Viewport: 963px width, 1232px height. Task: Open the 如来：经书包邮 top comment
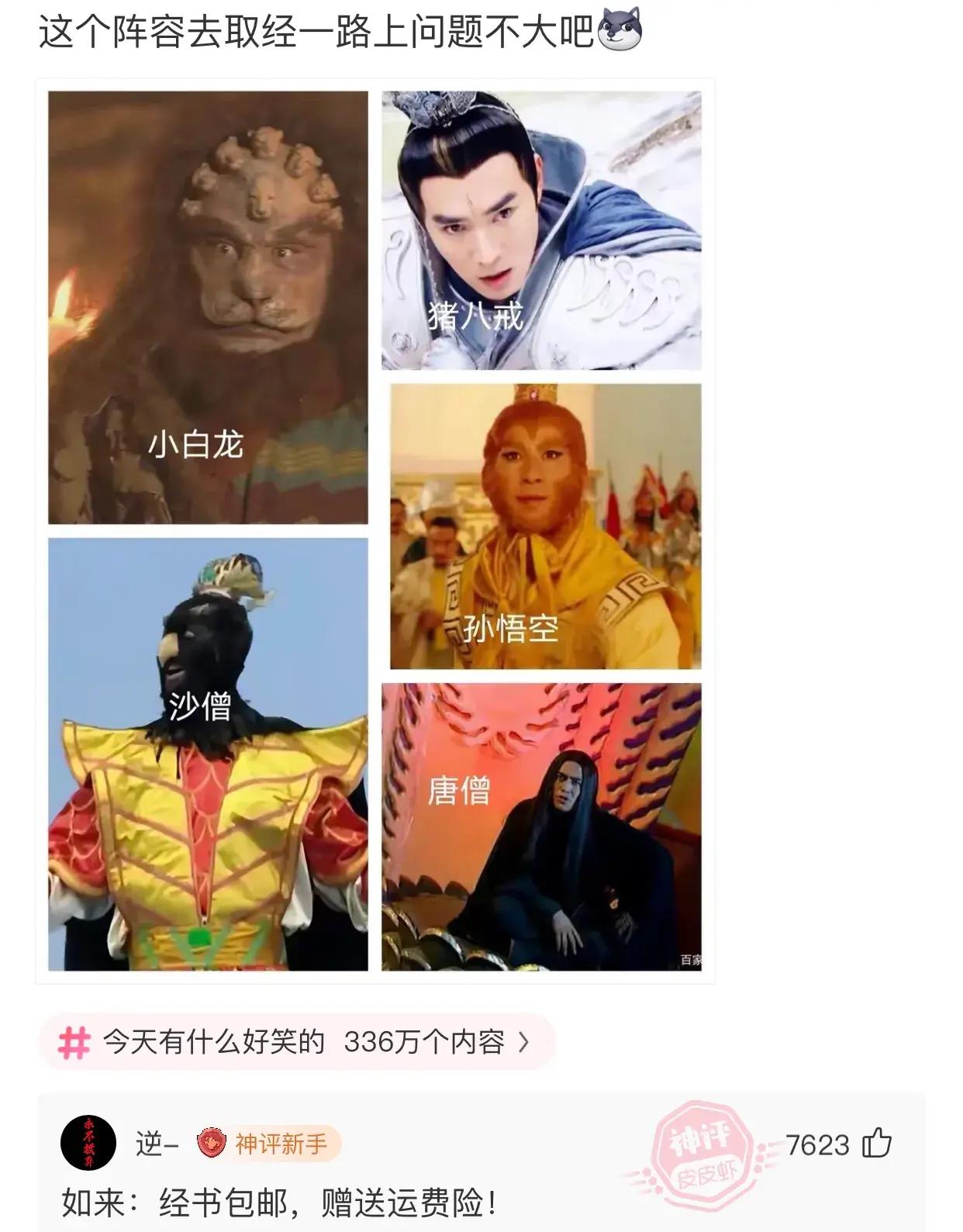(x=279, y=1203)
